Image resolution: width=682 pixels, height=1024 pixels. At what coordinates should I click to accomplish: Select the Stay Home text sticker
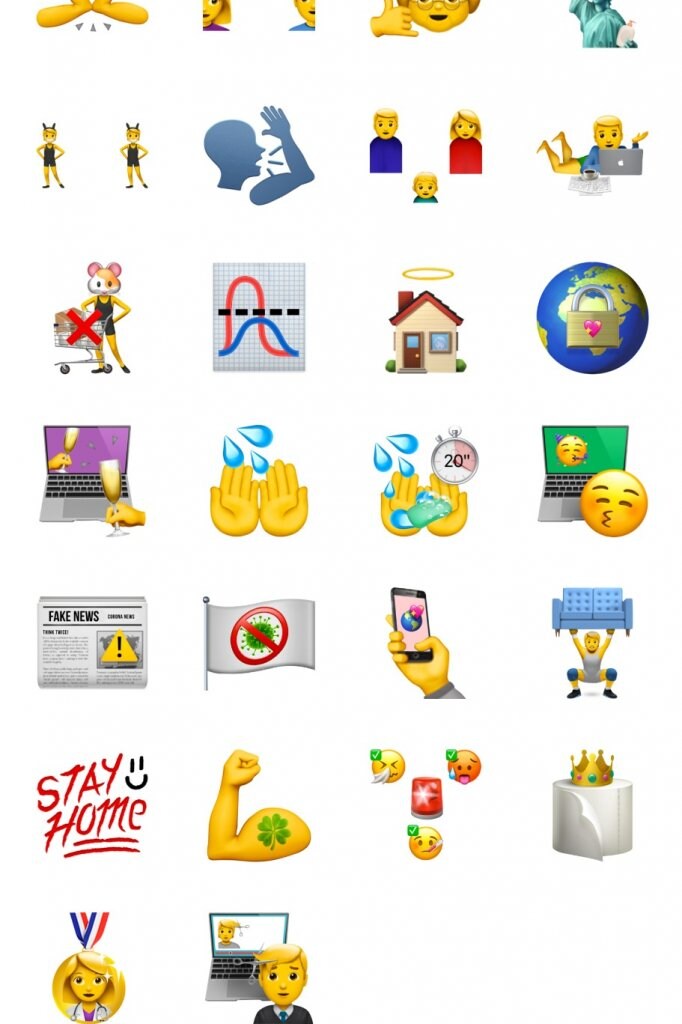click(92, 806)
